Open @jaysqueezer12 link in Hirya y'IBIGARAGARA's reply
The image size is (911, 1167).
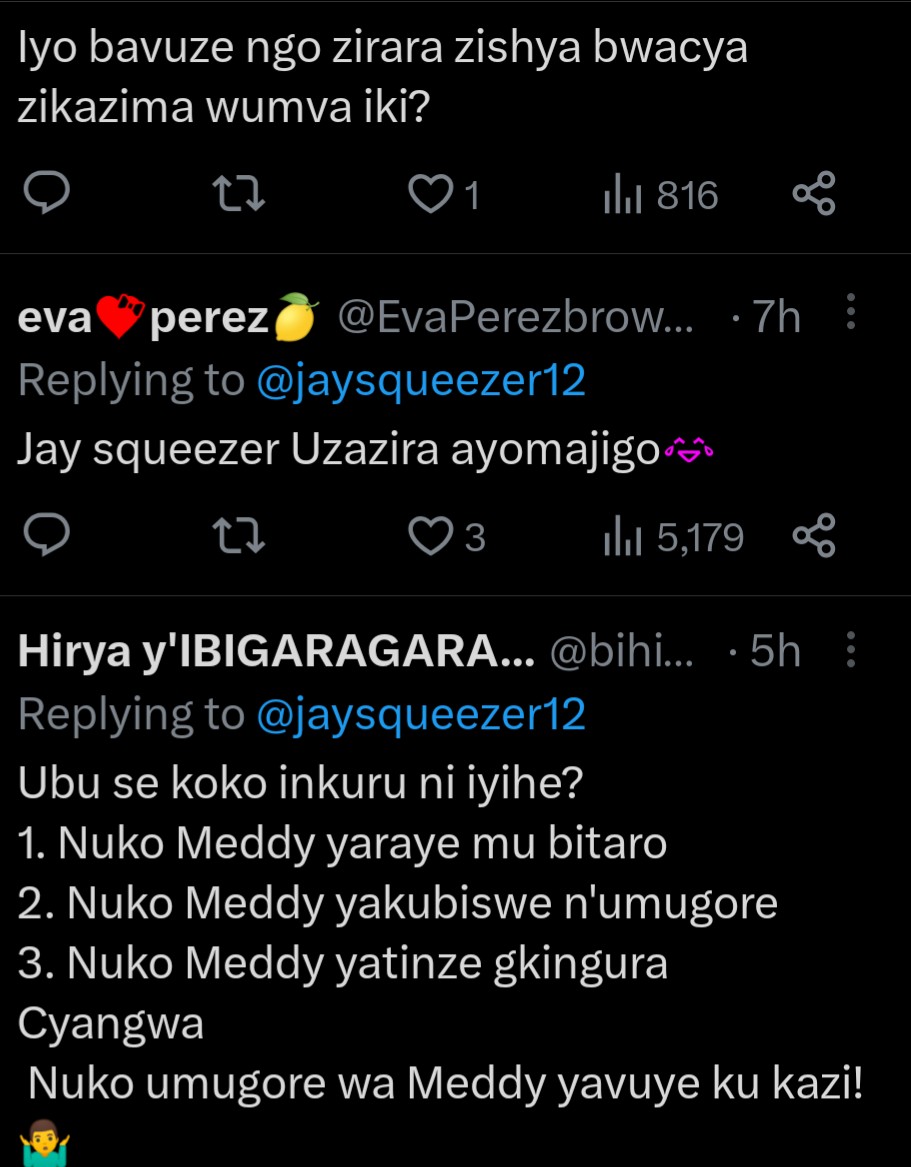(420, 714)
